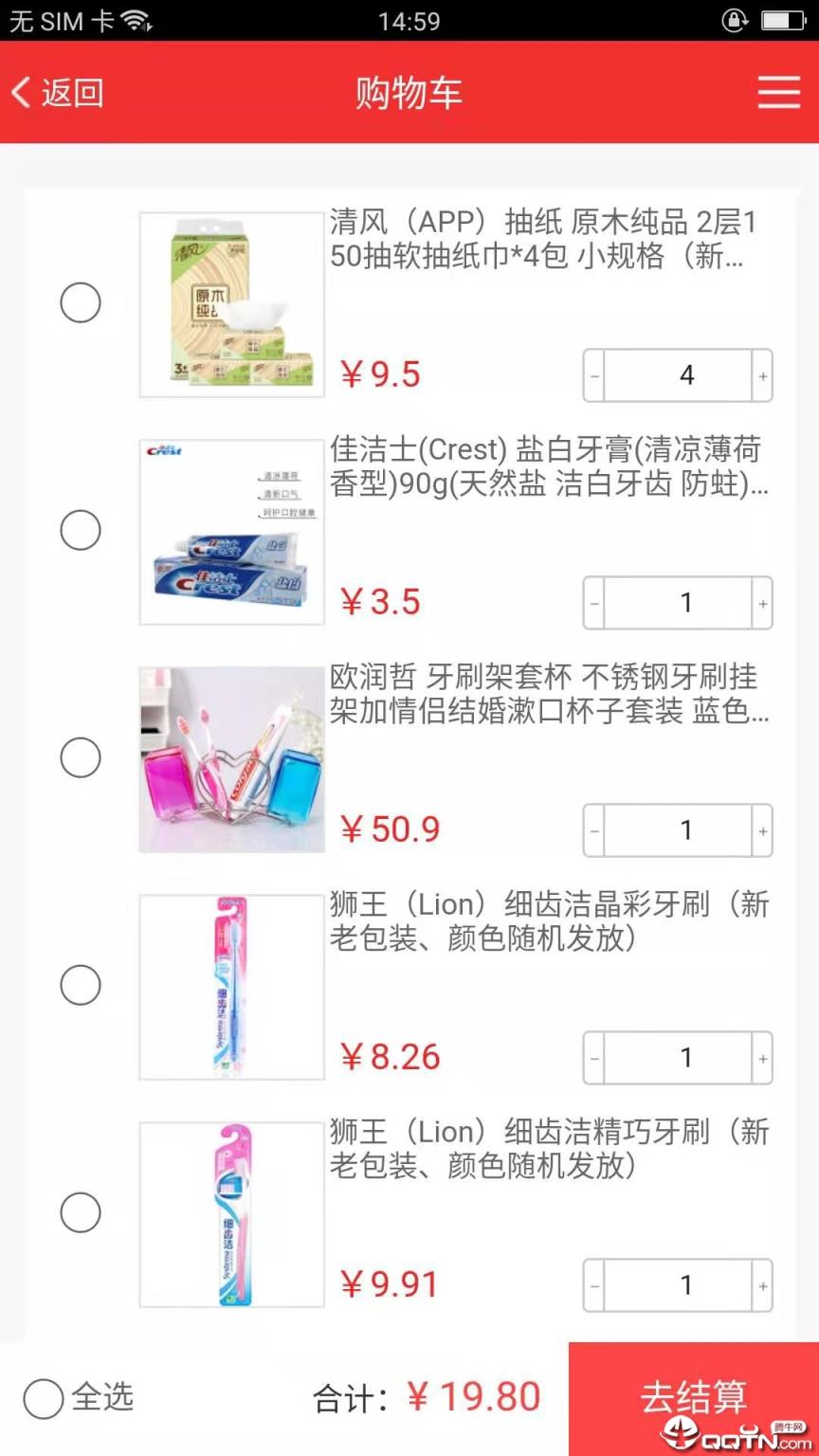
Task: Enable the 全选 select-all option
Action: (42, 1398)
